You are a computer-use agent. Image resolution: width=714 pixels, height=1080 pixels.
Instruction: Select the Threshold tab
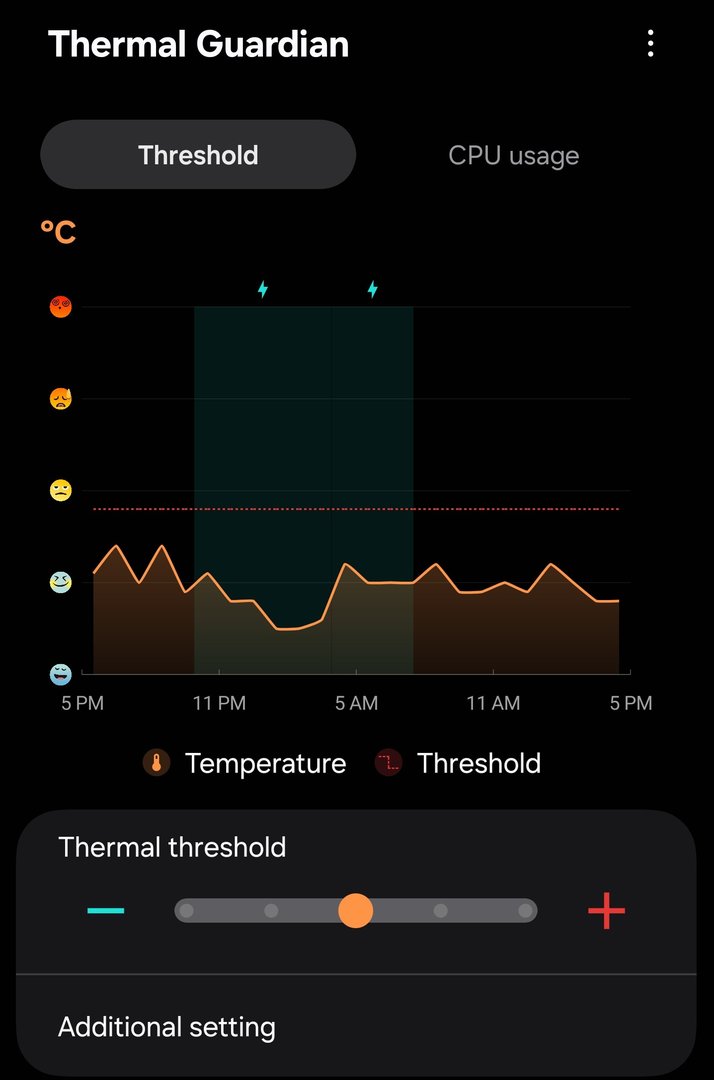click(198, 155)
